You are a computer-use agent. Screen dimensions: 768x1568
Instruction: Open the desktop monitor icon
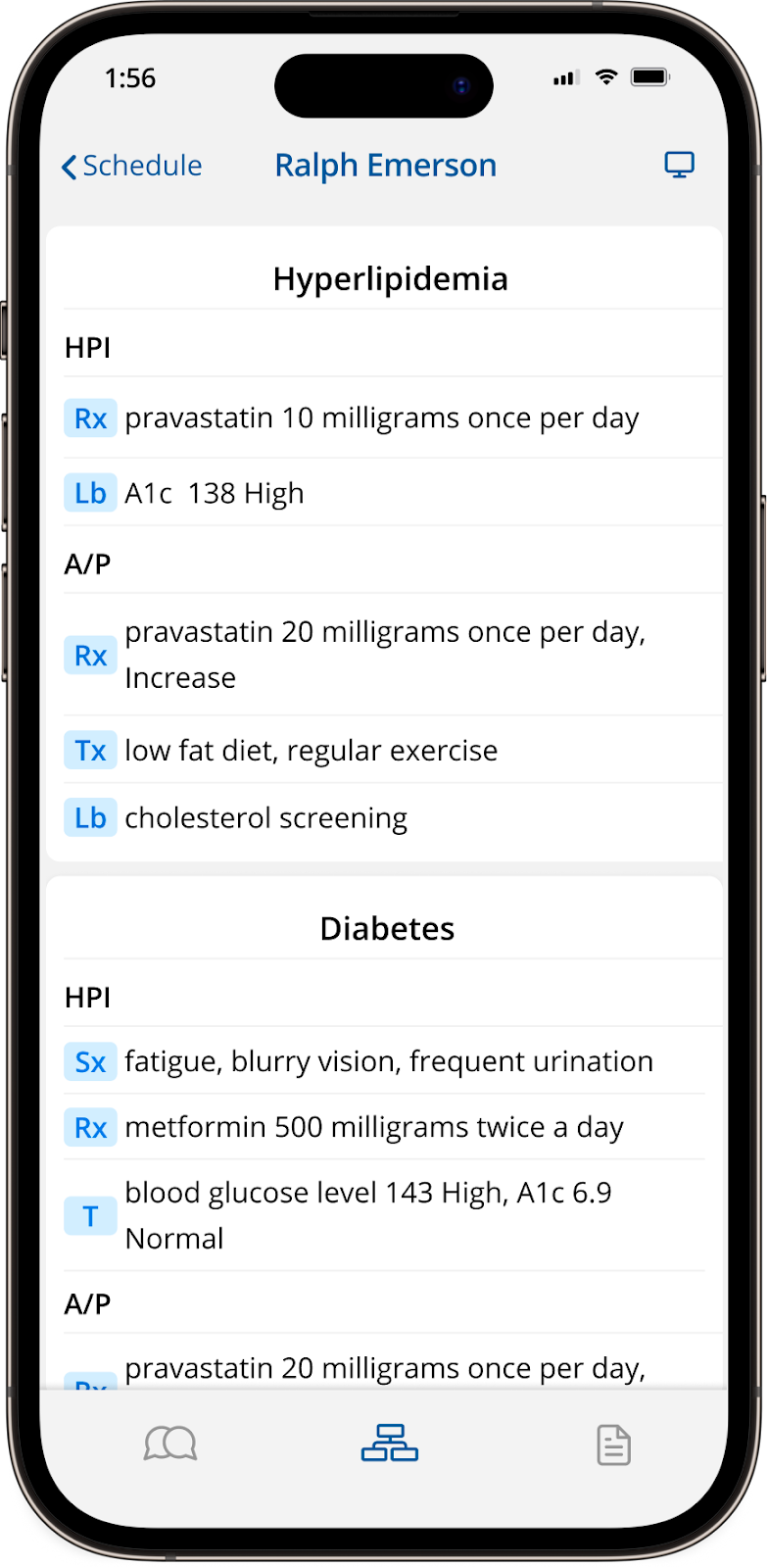pyautogui.click(x=679, y=165)
